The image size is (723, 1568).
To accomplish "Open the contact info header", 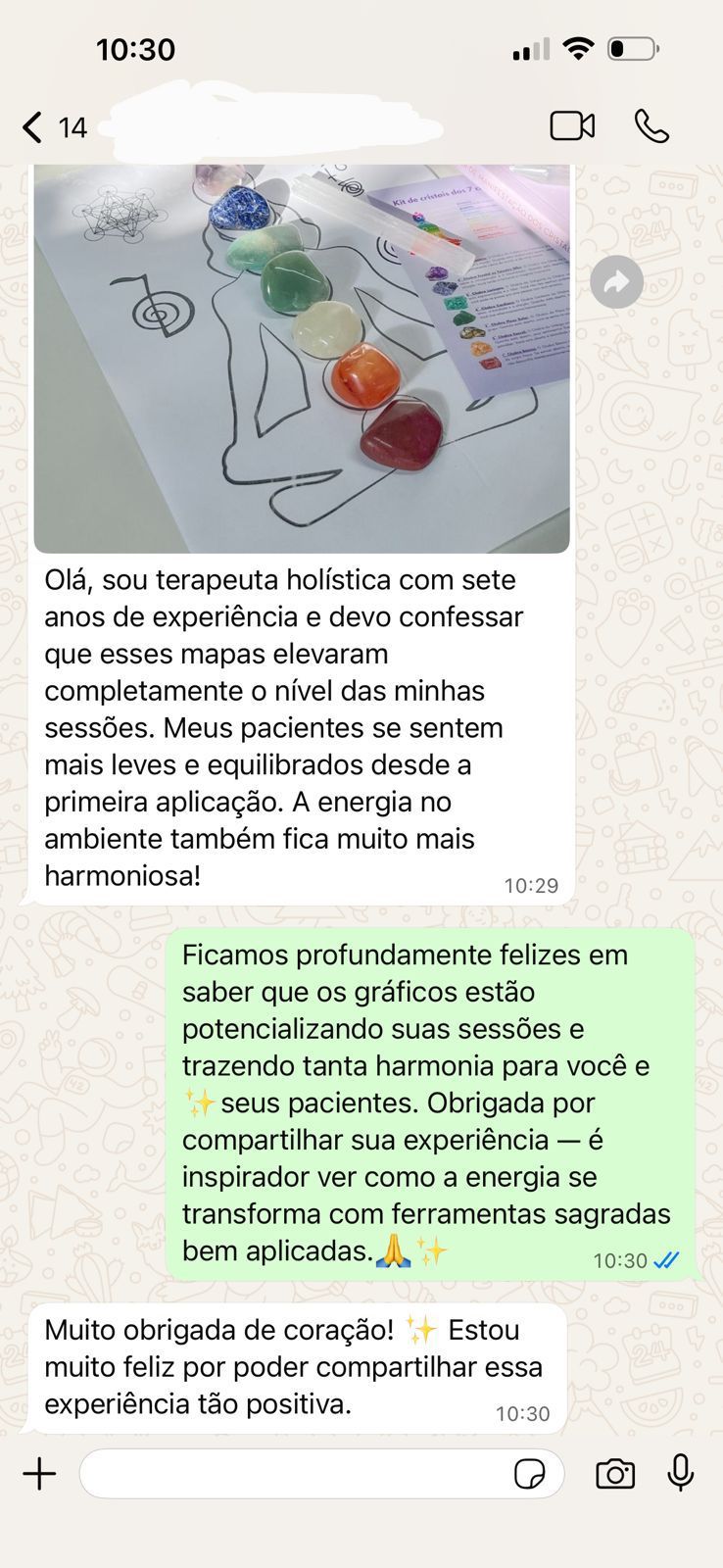I will tap(274, 126).
